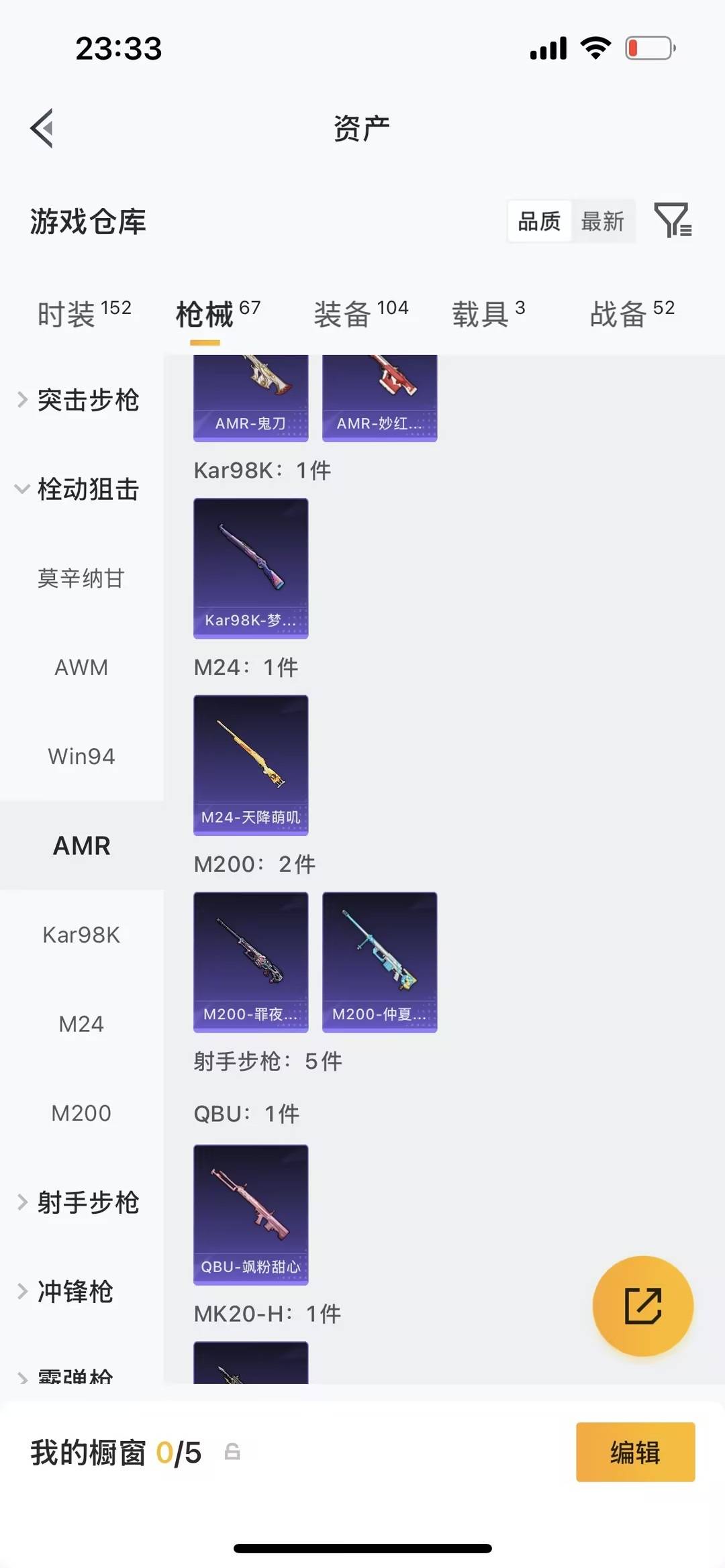Switch sorting to 最新

(603, 221)
